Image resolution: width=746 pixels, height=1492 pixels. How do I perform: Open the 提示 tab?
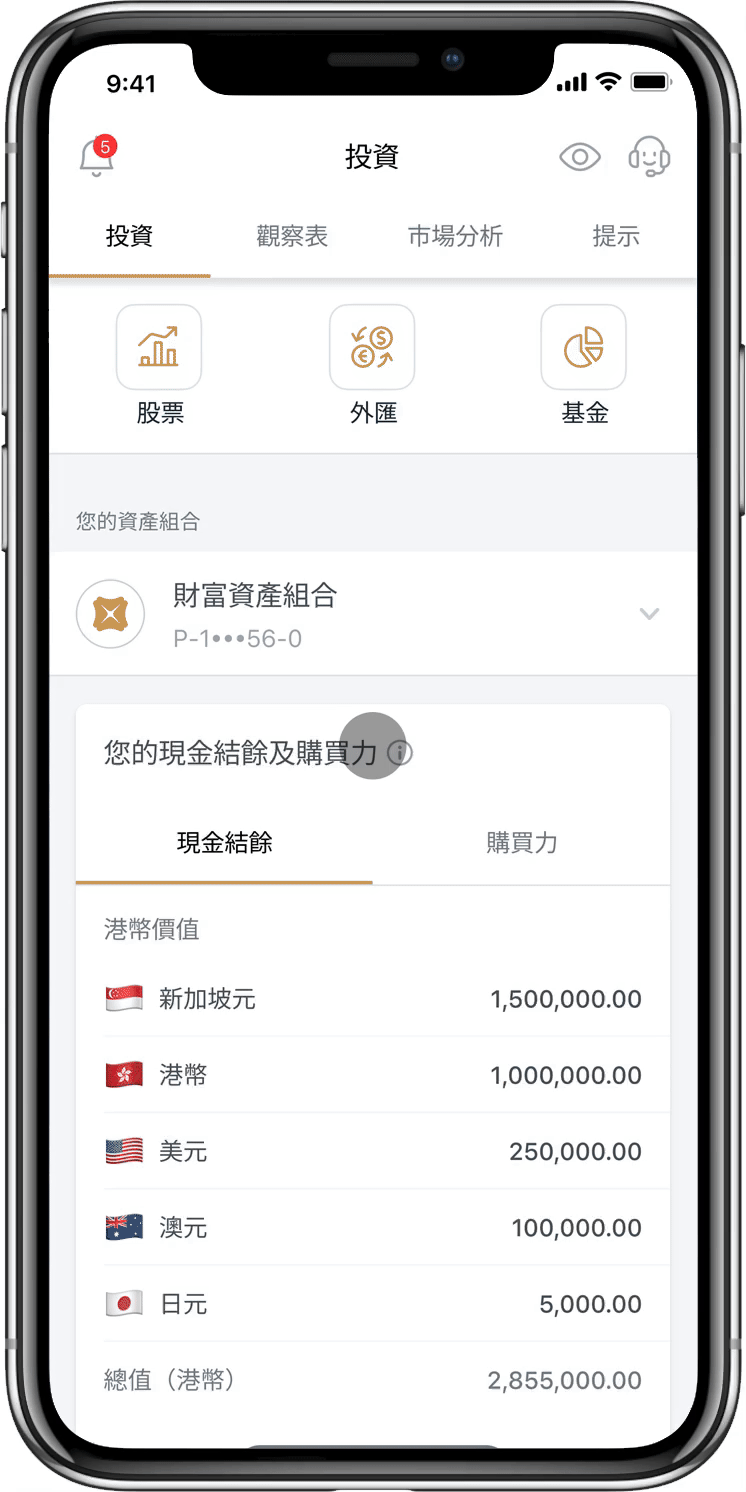click(x=616, y=237)
